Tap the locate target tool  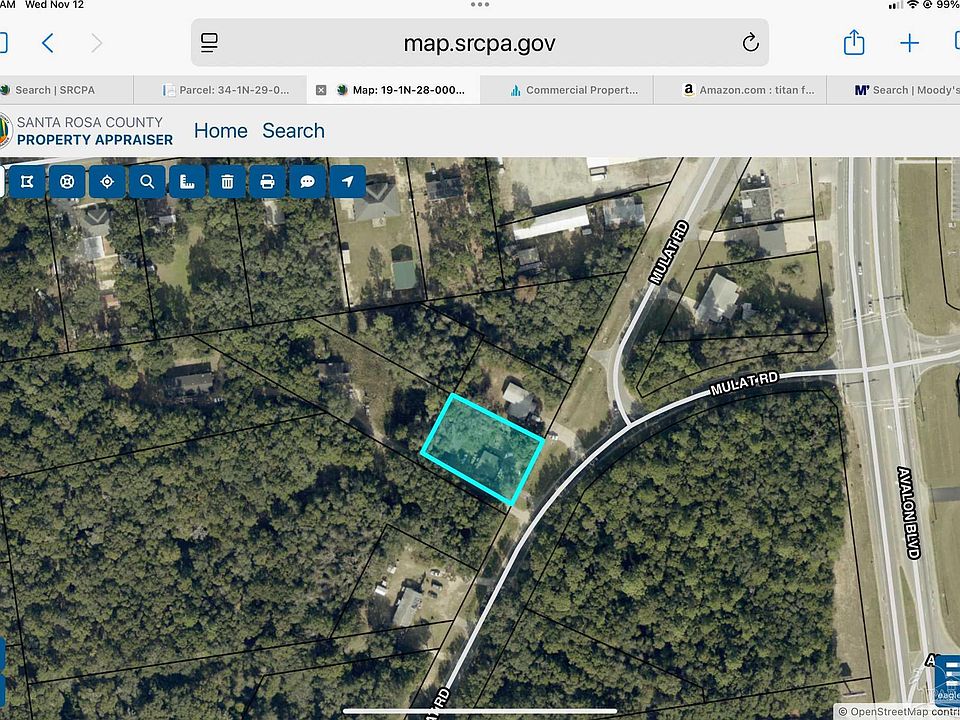coord(107,182)
